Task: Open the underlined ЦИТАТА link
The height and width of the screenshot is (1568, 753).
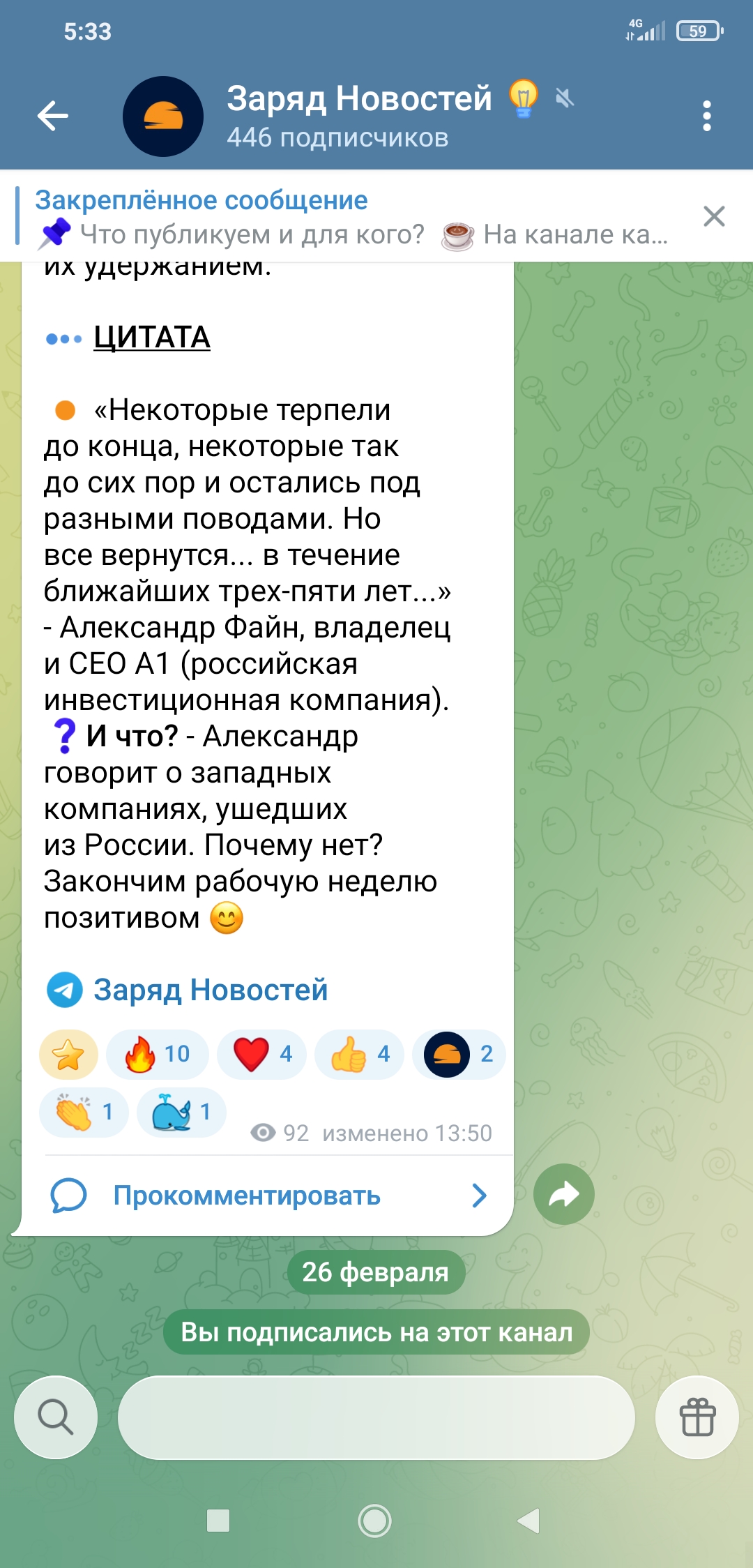Action: [151, 338]
